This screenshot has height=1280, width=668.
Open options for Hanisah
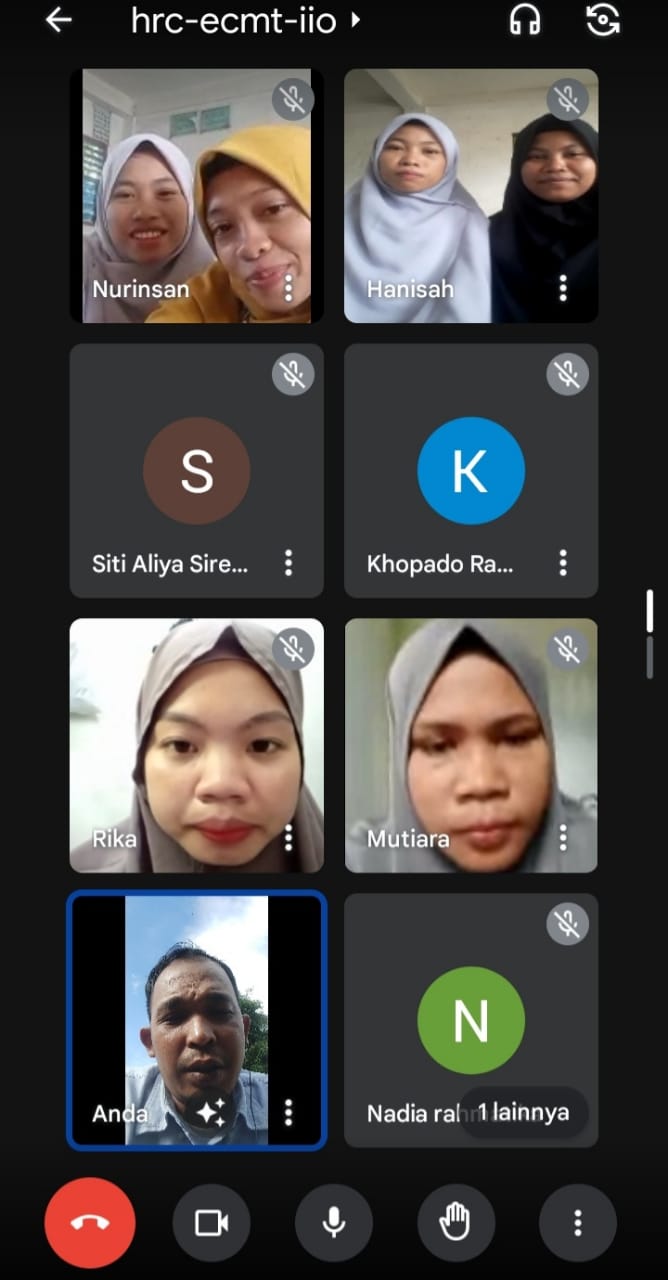[x=563, y=289]
